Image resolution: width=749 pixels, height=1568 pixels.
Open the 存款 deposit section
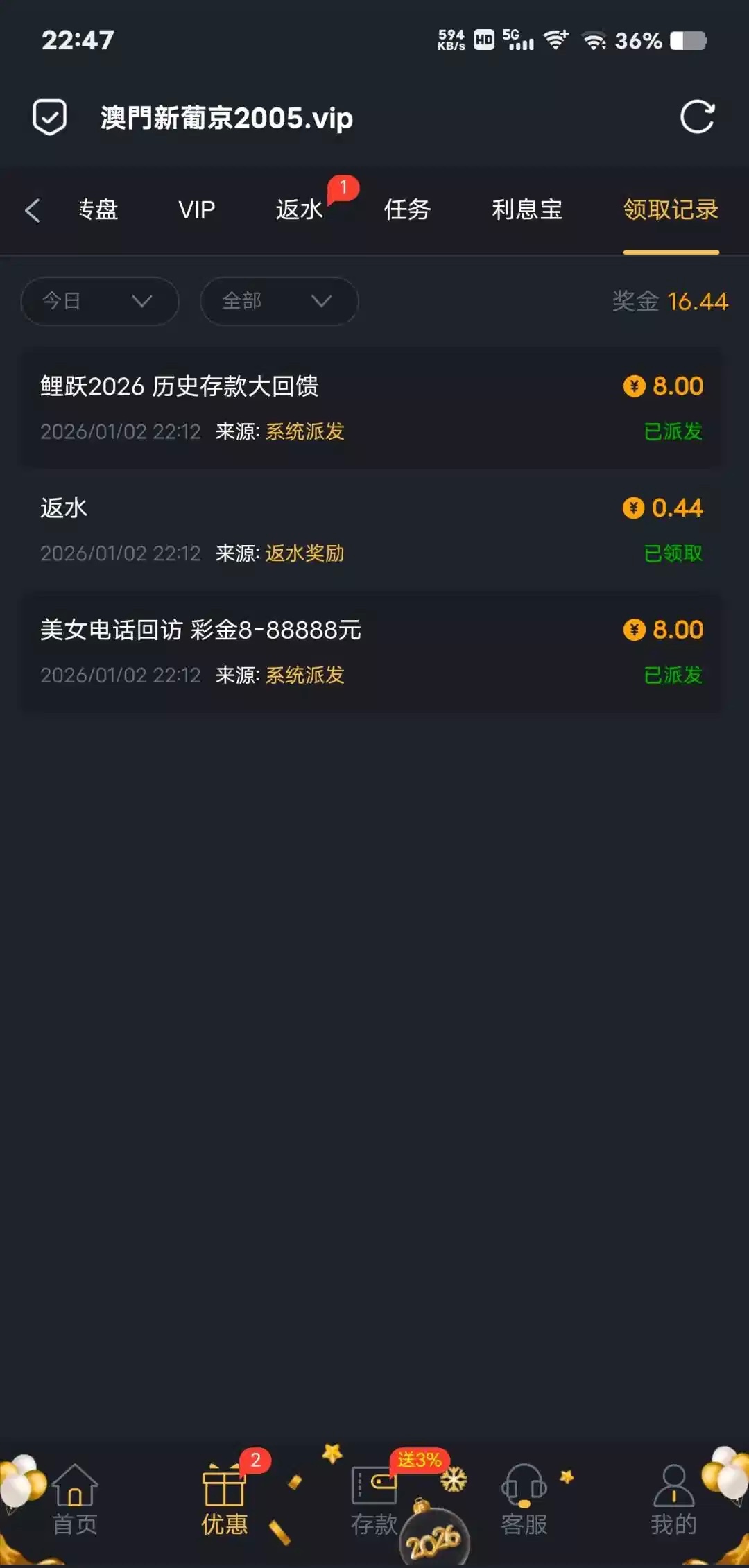[x=374, y=1501]
